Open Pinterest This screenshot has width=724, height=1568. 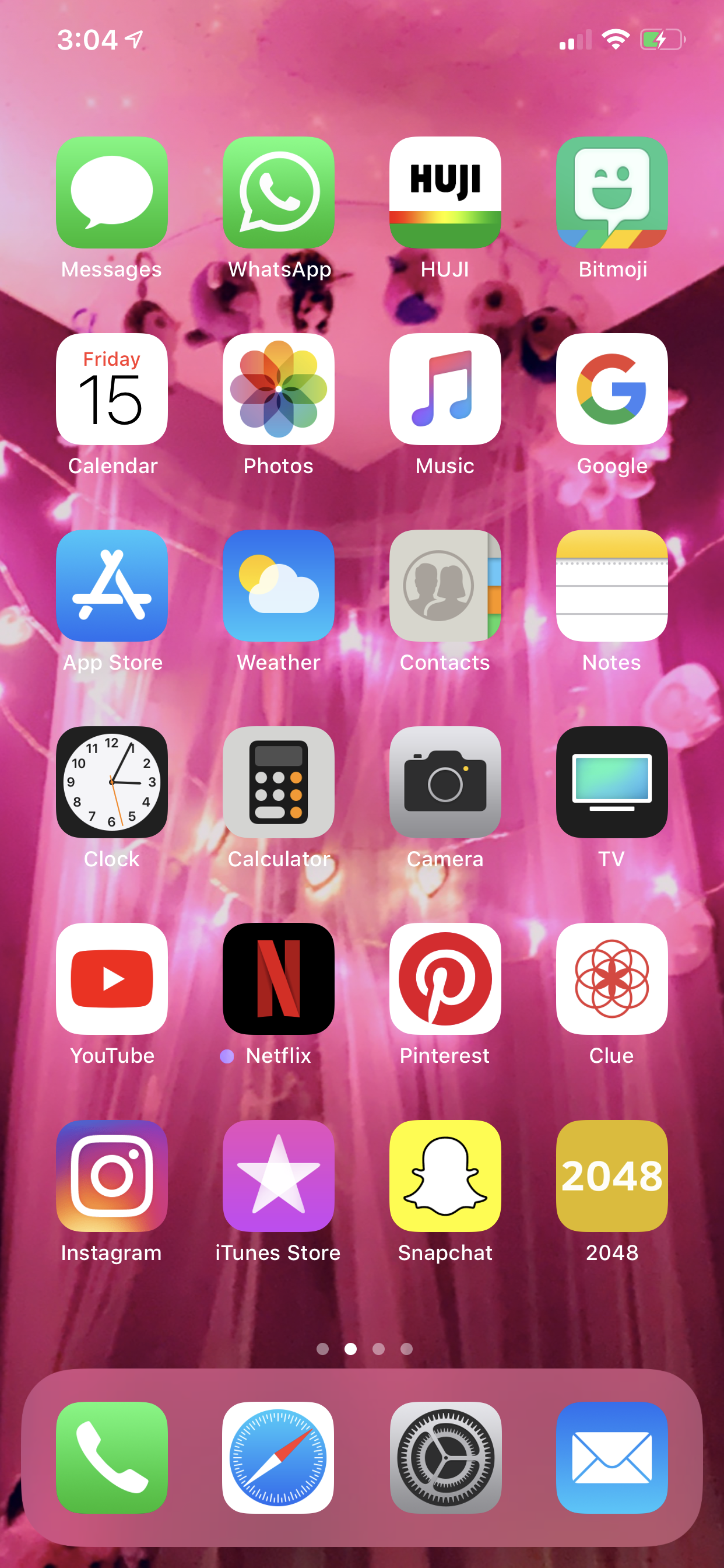click(x=445, y=979)
